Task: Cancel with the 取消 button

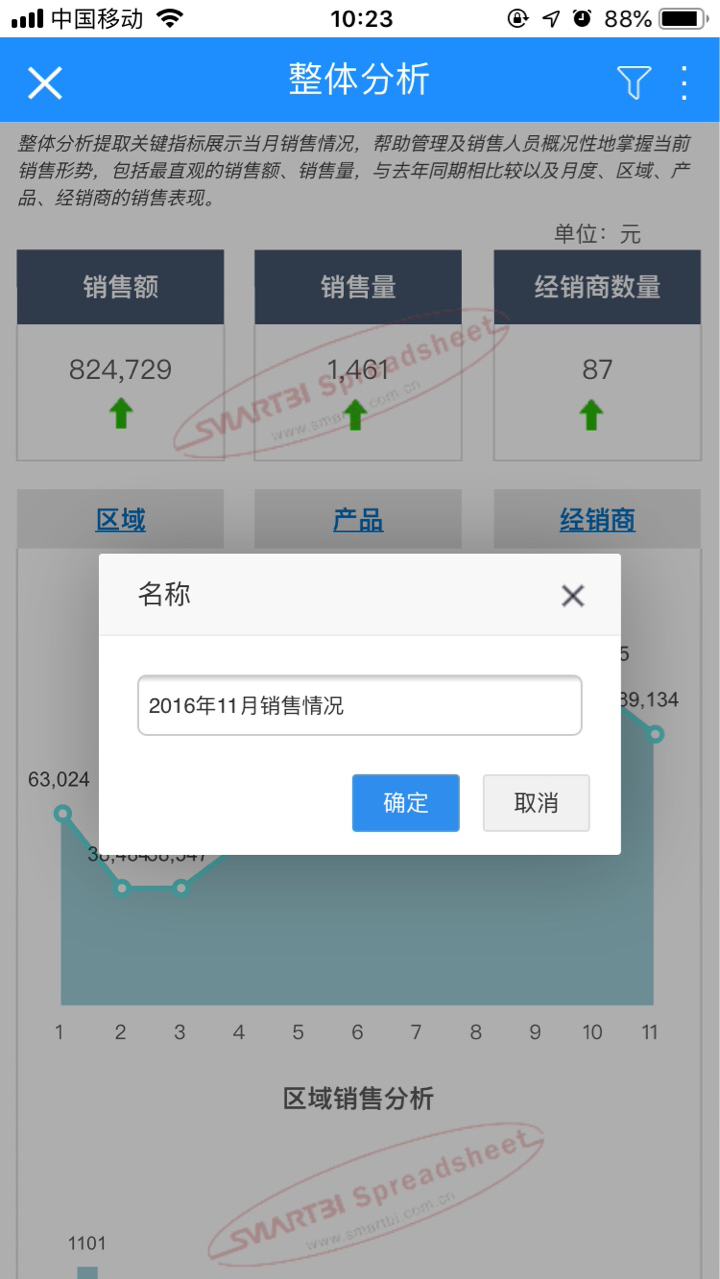Action: [536, 803]
